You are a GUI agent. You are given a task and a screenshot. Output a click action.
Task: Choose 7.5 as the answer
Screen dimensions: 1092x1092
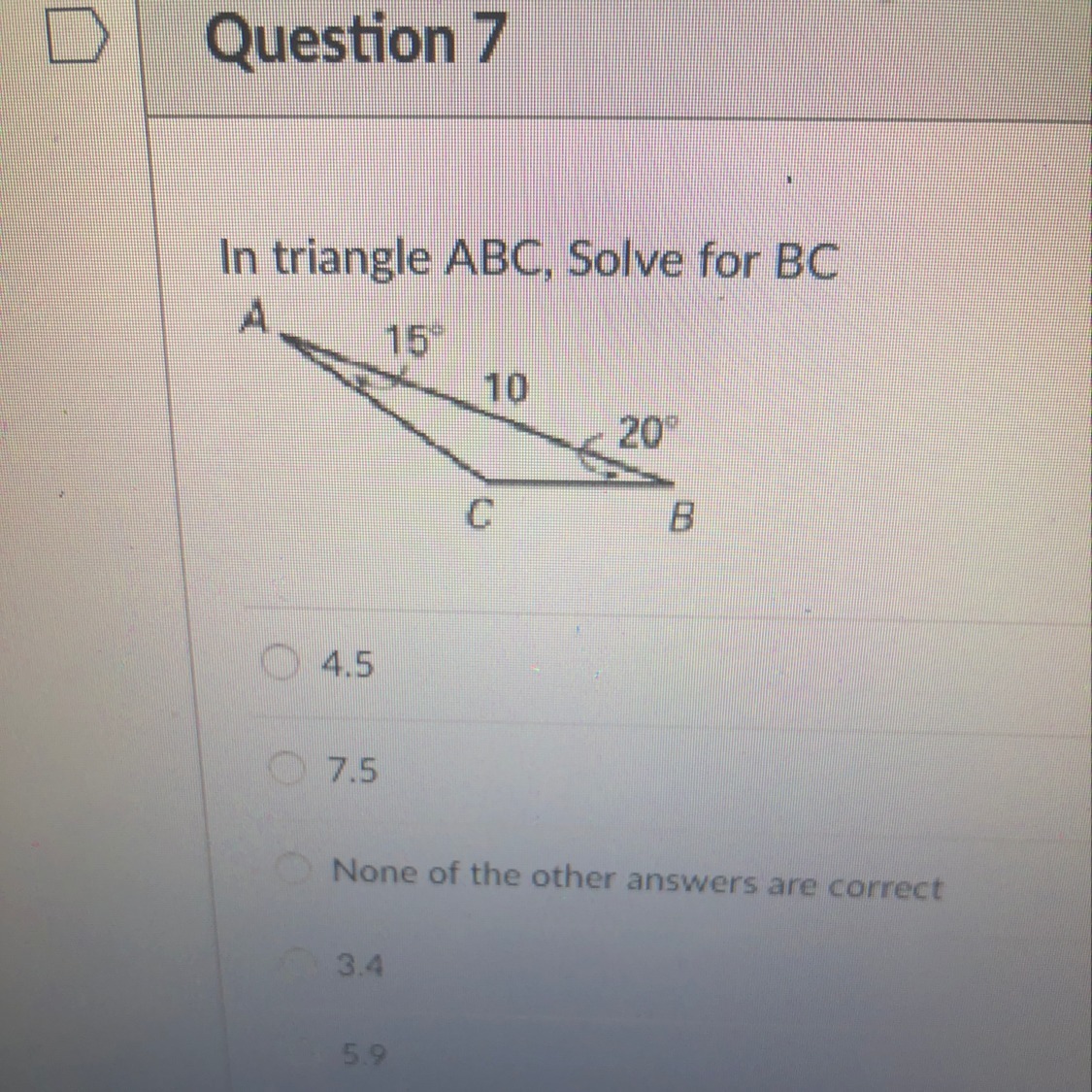click(x=287, y=769)
